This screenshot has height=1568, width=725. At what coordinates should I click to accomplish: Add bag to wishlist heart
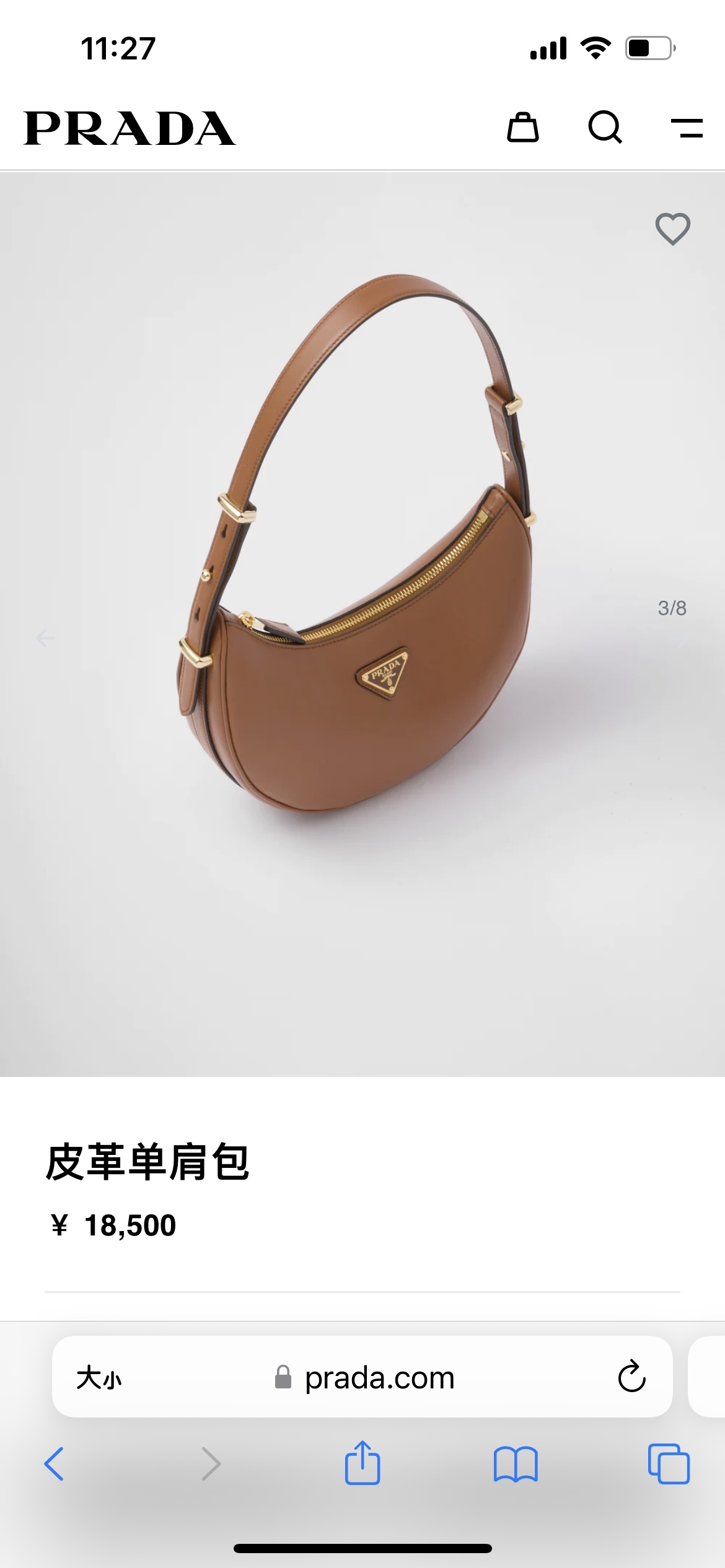coord(673,229)
